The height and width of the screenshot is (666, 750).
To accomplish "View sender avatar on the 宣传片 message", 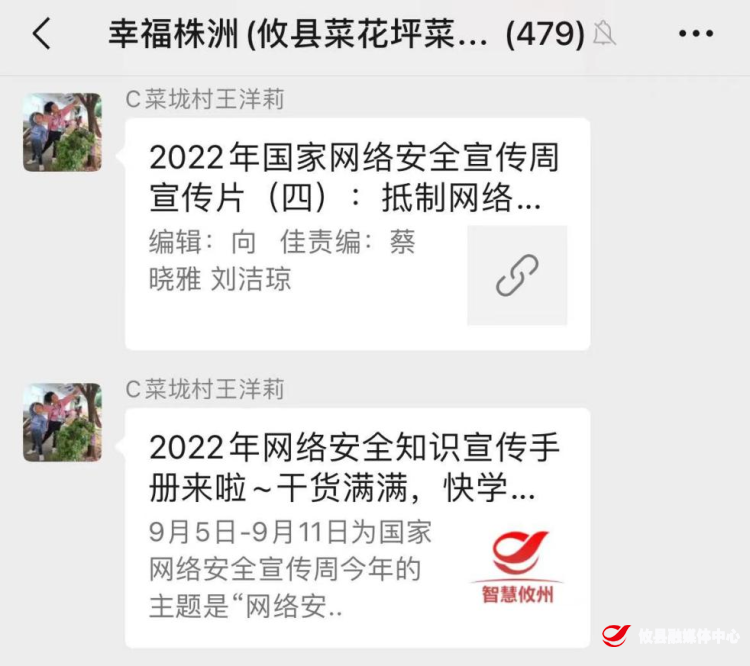I will coord(62,132).
